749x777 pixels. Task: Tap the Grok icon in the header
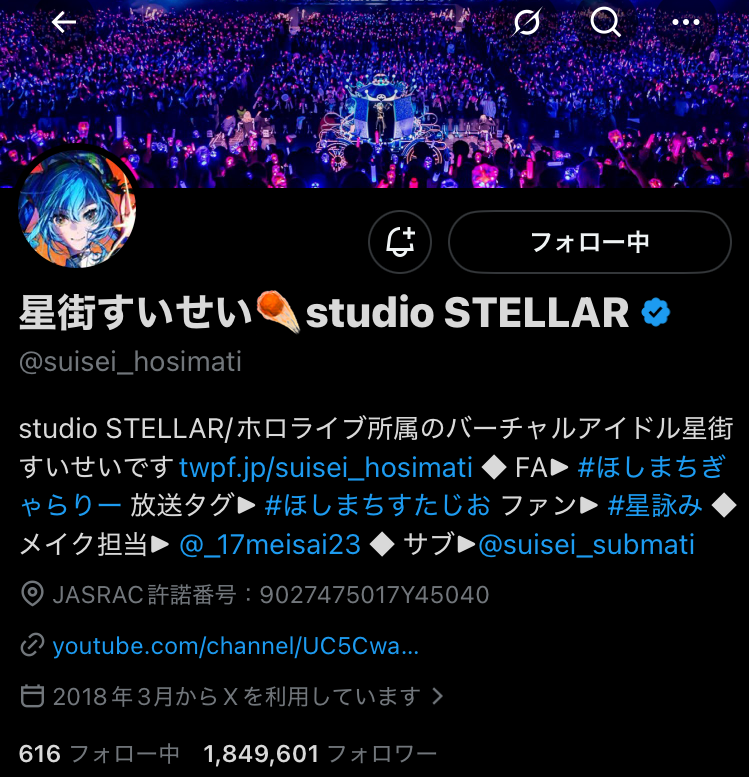(x=525, y=22)
